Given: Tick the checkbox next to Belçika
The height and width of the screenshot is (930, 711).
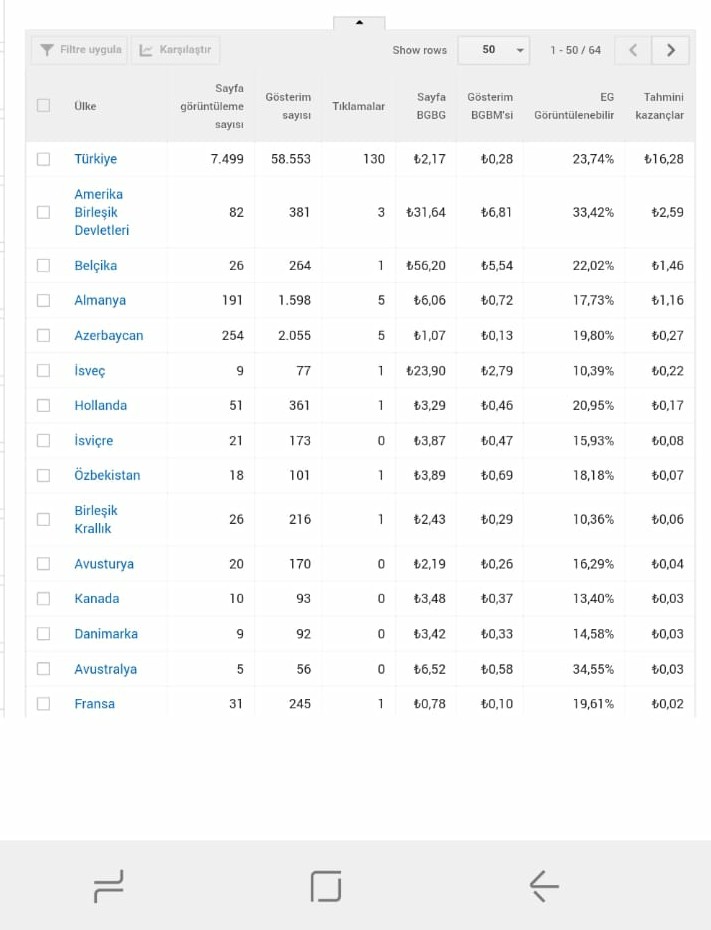Looking at the screenshot, I should [x=43, y=265].
